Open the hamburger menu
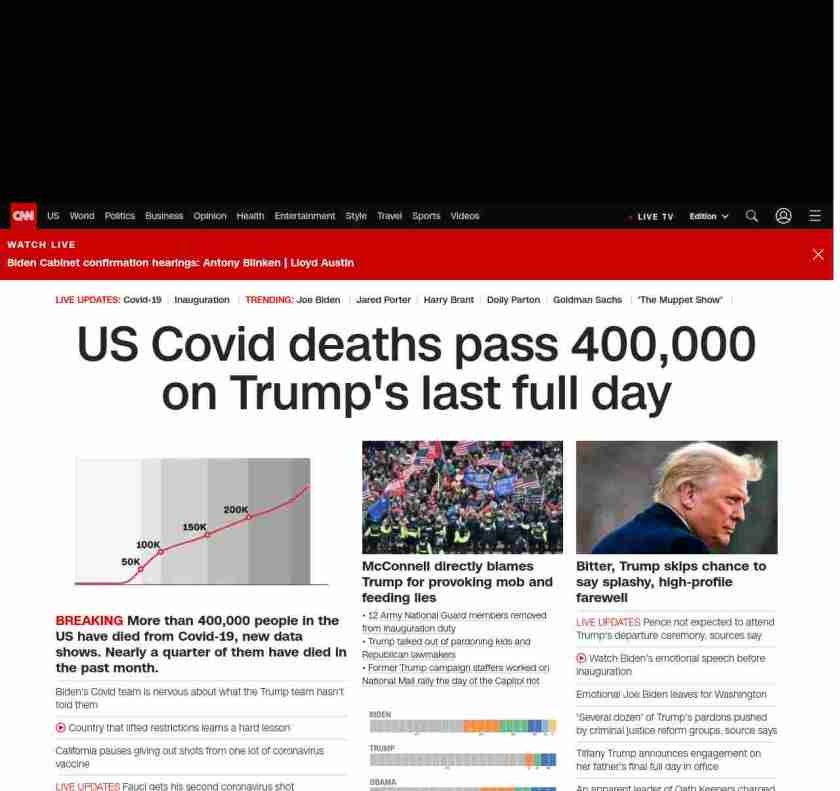Image resolution: width=840 pixels, height=791 pixels. [x=815, y=216]
